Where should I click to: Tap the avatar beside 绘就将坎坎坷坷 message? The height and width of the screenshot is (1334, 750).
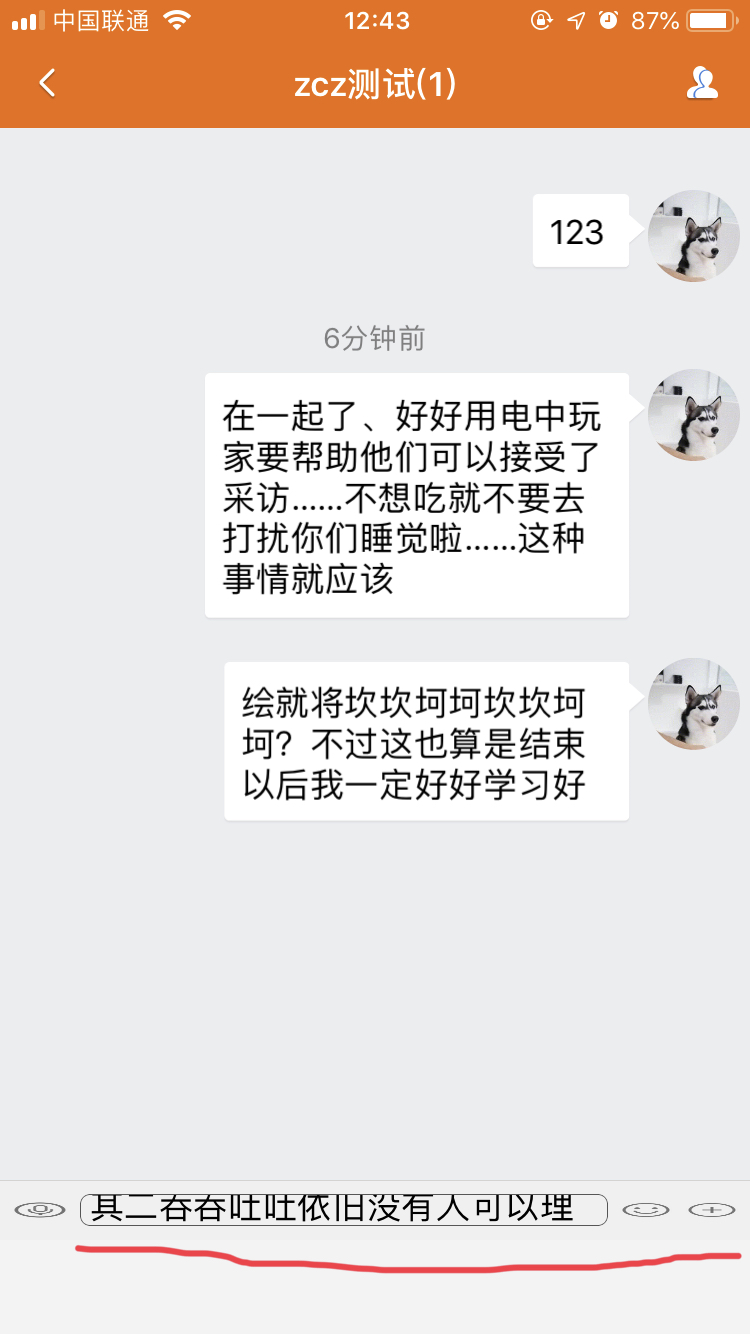(x=693, y=704)
